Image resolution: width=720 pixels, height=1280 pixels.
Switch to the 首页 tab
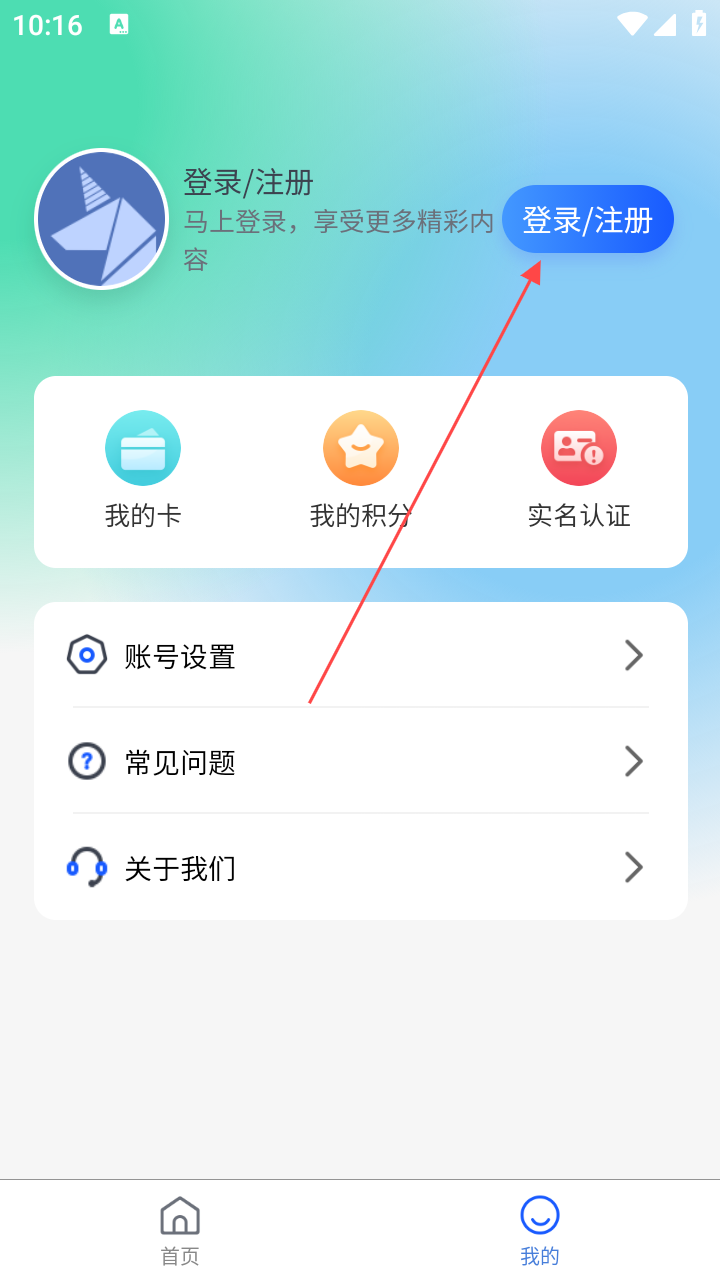pyautogui.click(x=180, y=1230)
